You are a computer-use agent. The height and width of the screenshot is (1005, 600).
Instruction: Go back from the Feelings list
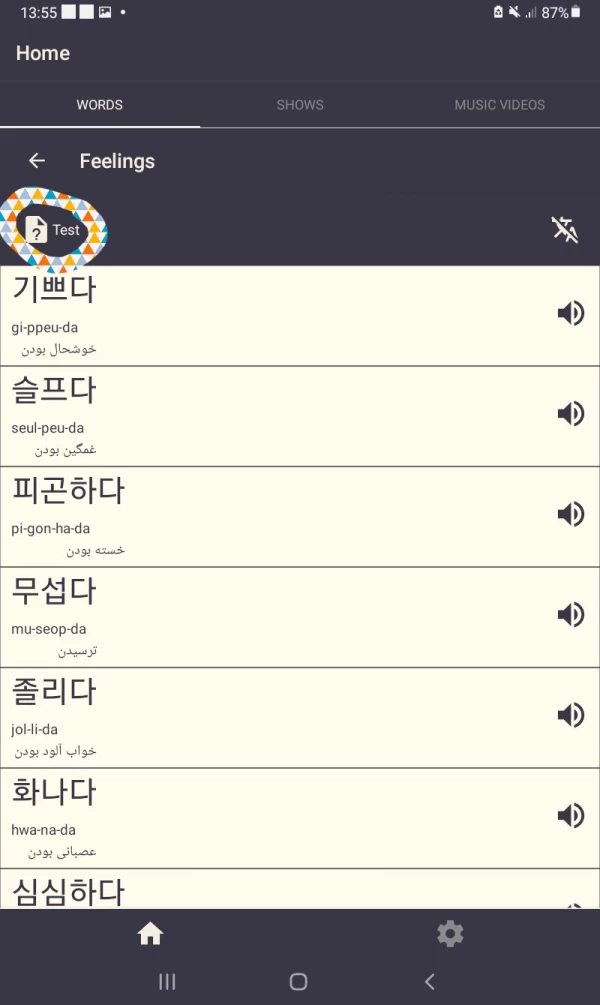coord(37,161)
